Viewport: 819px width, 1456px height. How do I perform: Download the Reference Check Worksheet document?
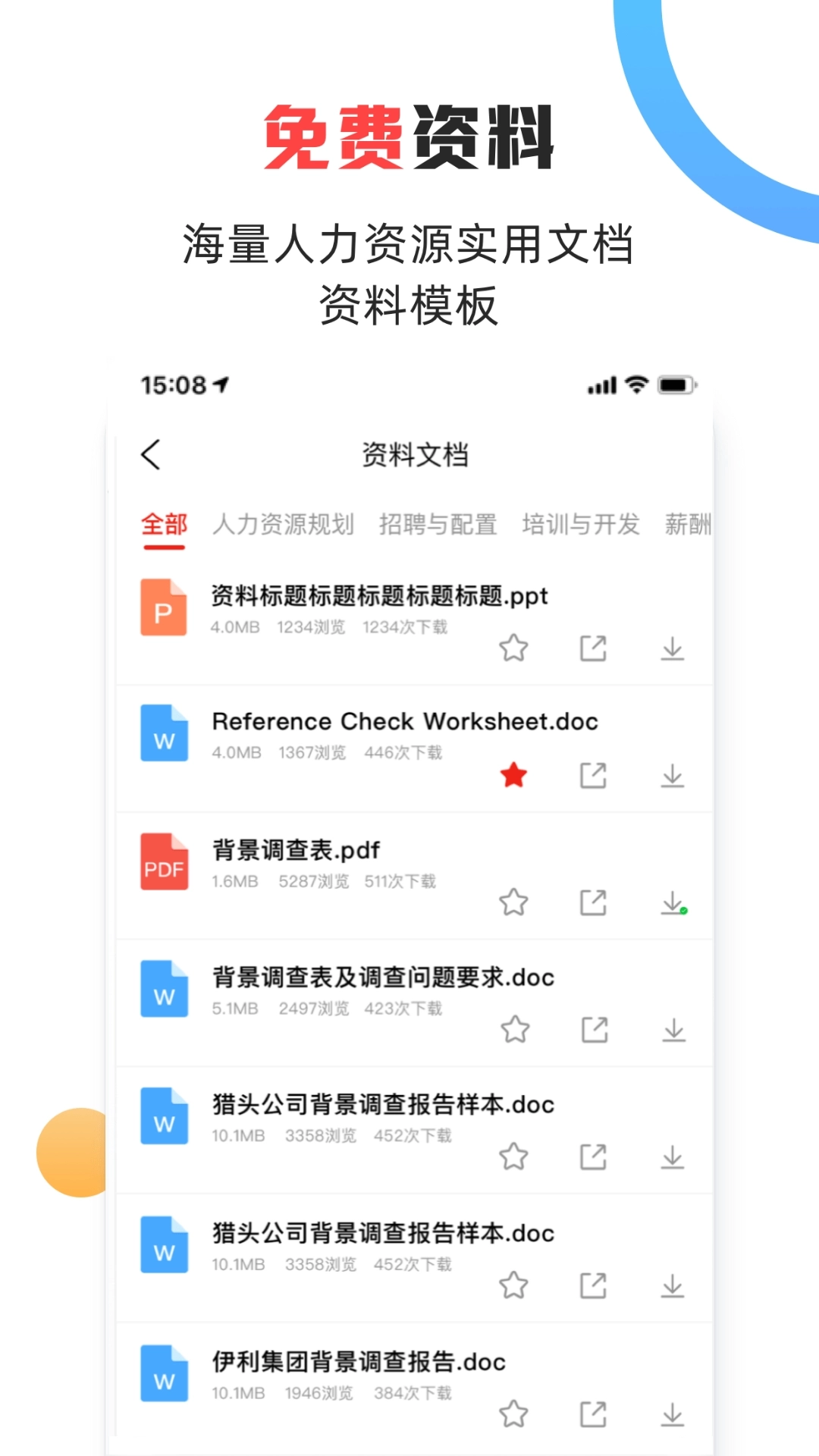673,775
